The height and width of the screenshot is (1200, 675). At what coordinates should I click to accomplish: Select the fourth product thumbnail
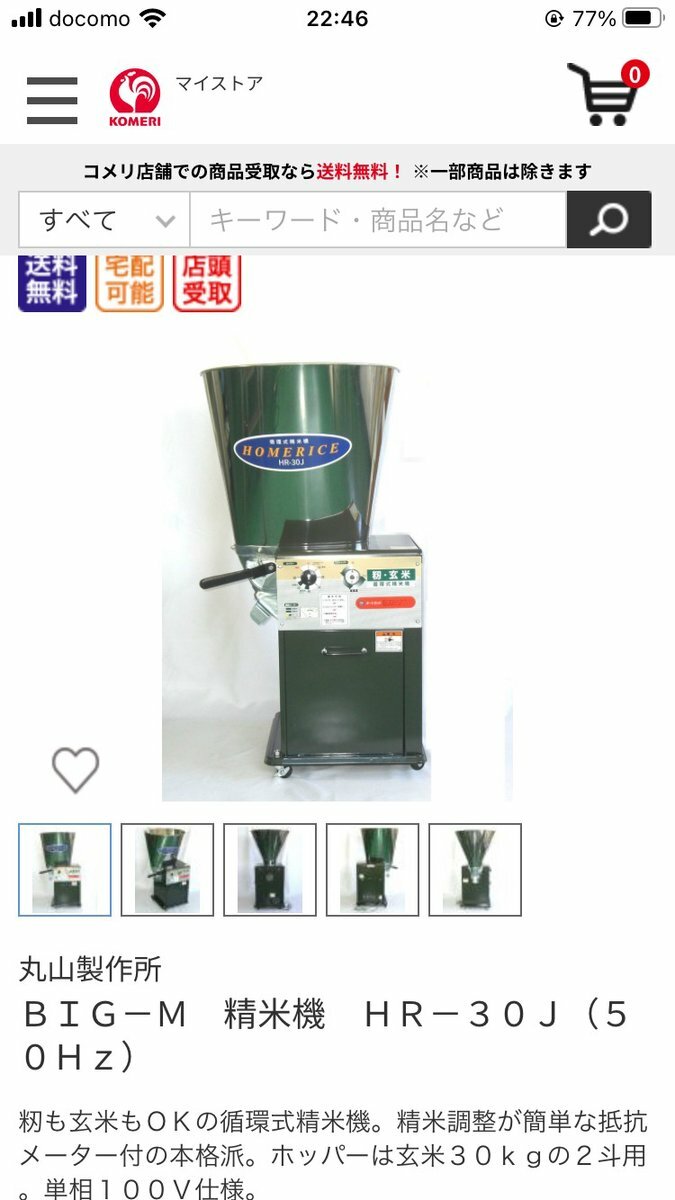(x=372, y=869)
